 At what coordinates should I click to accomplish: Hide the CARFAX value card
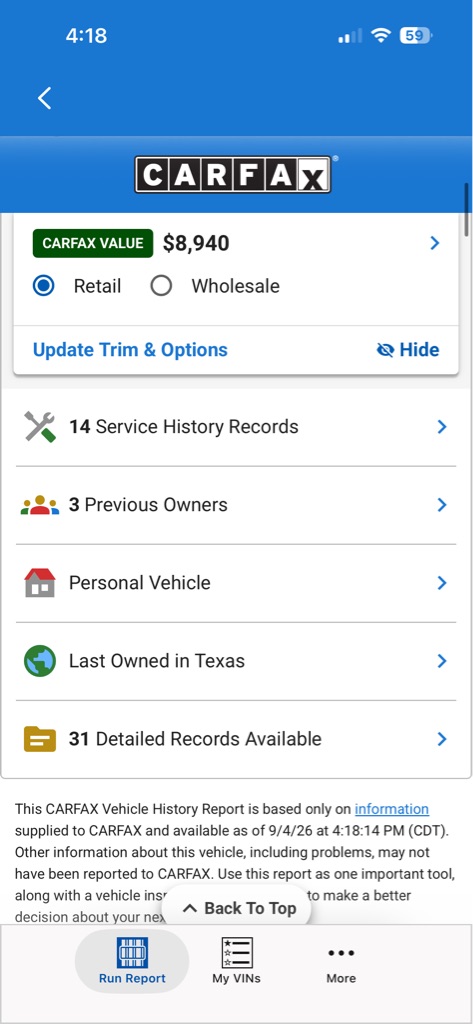pyautogui.click(x=408, y=350)
